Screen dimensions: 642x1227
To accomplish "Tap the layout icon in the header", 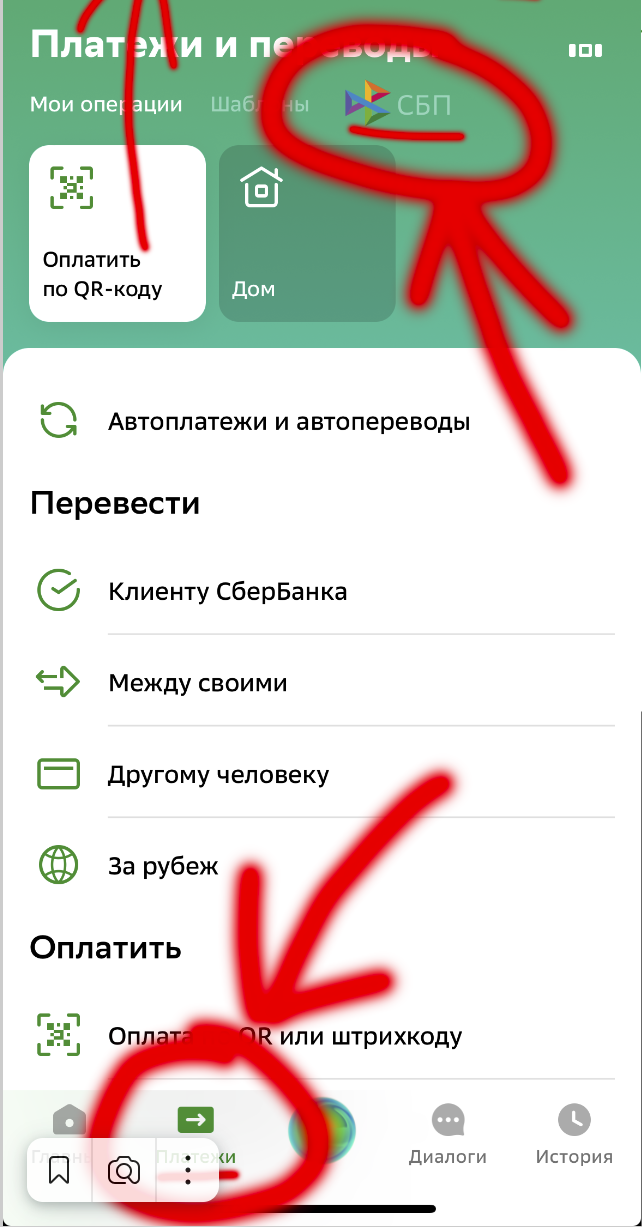I will (x=585, y=50).
